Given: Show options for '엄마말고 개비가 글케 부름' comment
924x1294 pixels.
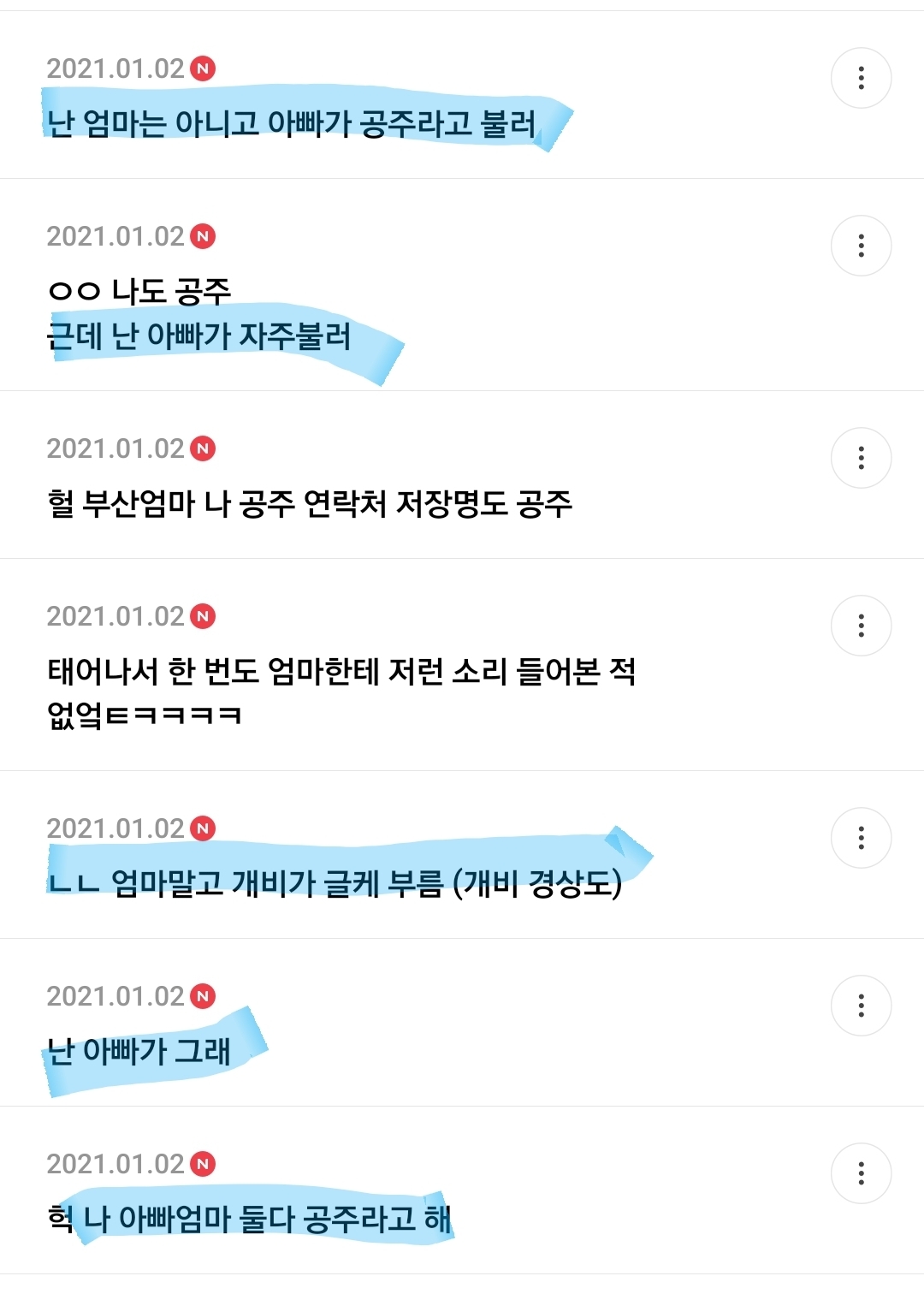Looking at the screenshot, I should click(x=861, y=838).
